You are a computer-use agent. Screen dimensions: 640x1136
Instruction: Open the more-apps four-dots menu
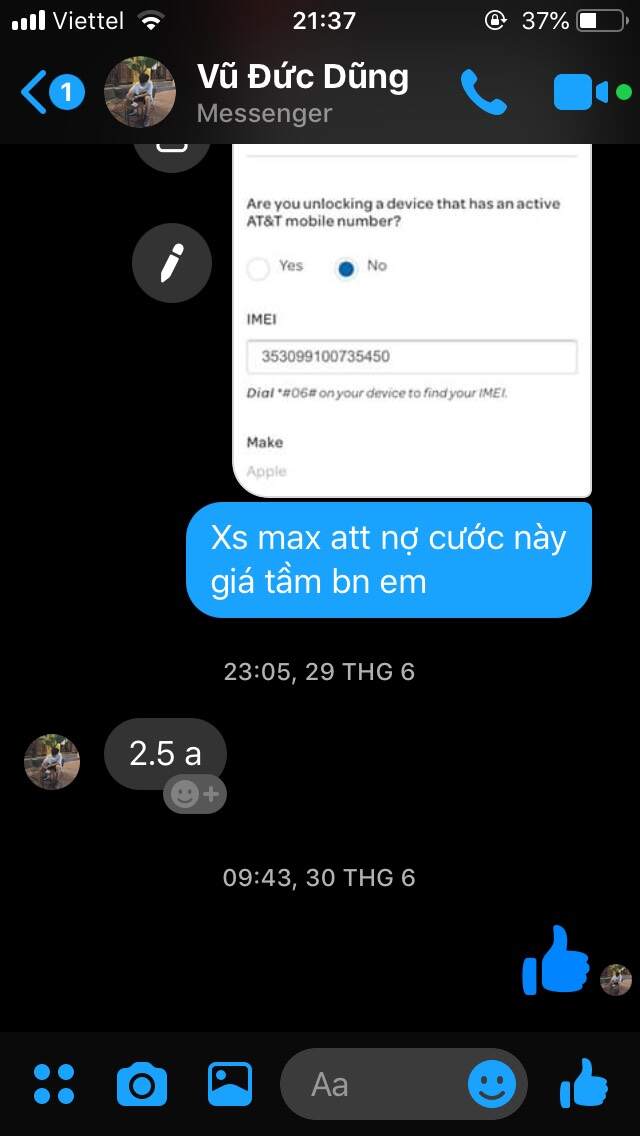54,1084
